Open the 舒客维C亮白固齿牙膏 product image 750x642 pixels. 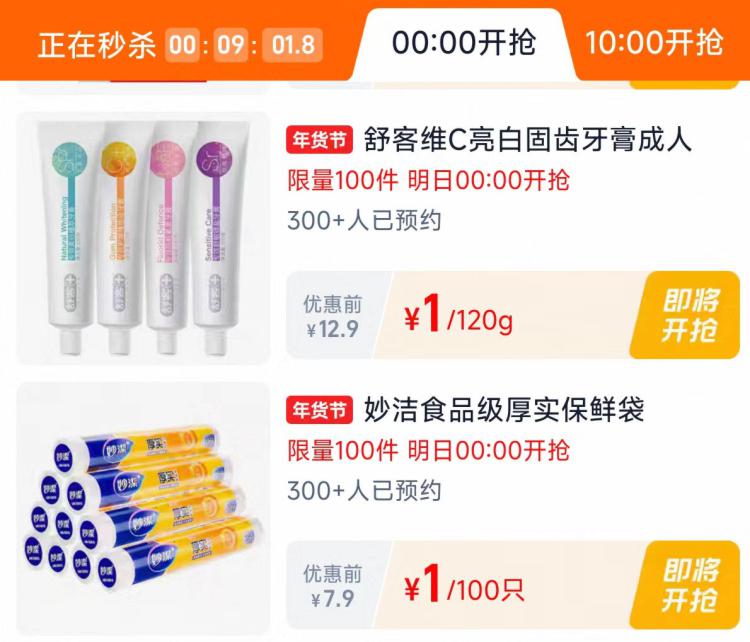click(143, 238)
